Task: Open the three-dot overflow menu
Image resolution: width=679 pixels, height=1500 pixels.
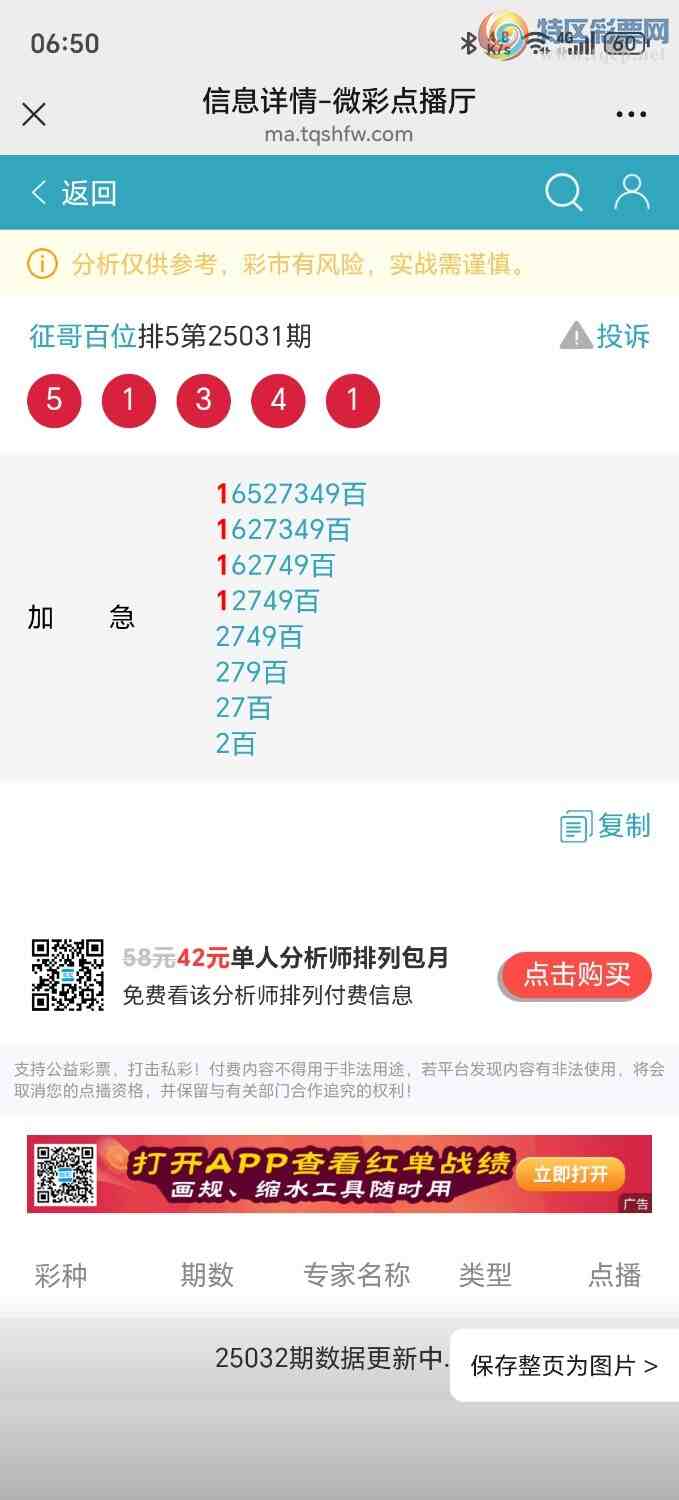Action: 631,115
